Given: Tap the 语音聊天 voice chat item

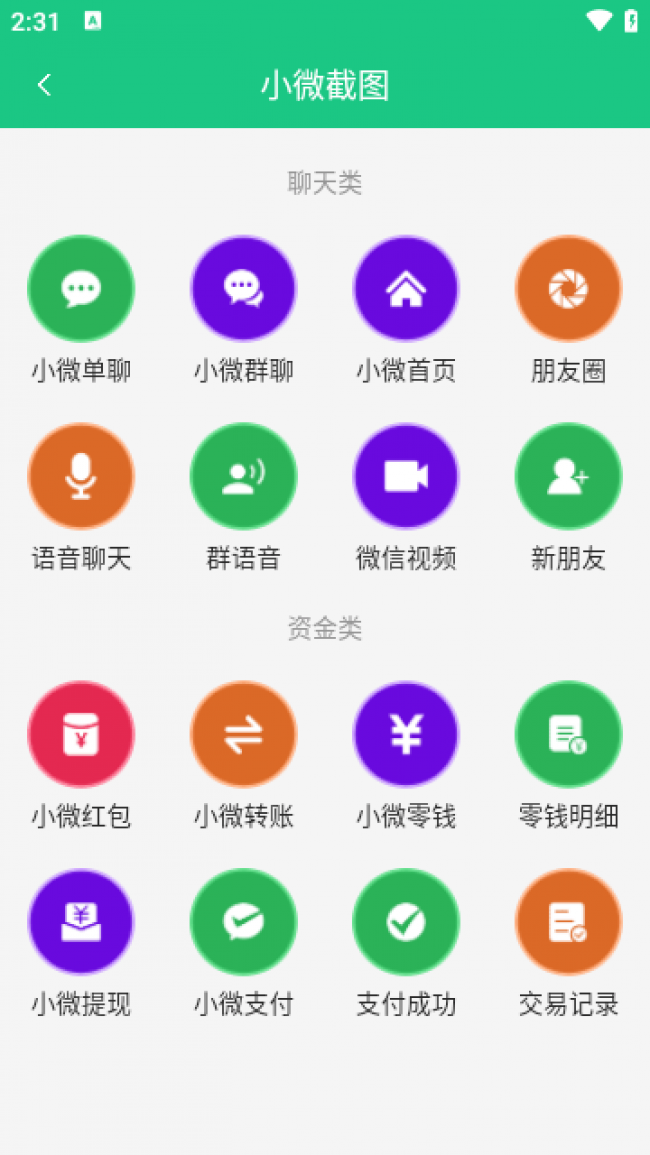Looking at the screenshot, I should 81,476.
